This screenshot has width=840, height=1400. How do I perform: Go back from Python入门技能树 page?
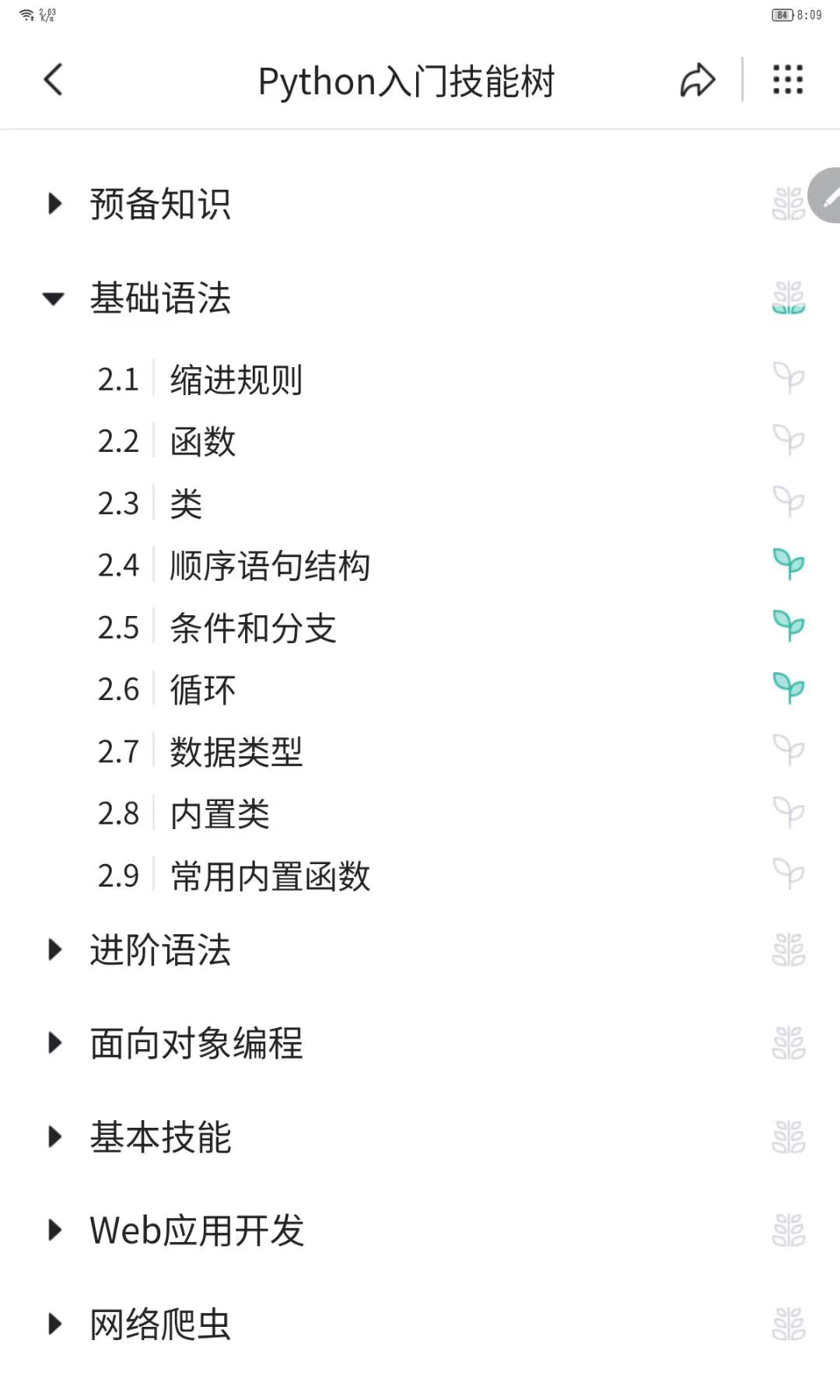[x=53, y=80]
